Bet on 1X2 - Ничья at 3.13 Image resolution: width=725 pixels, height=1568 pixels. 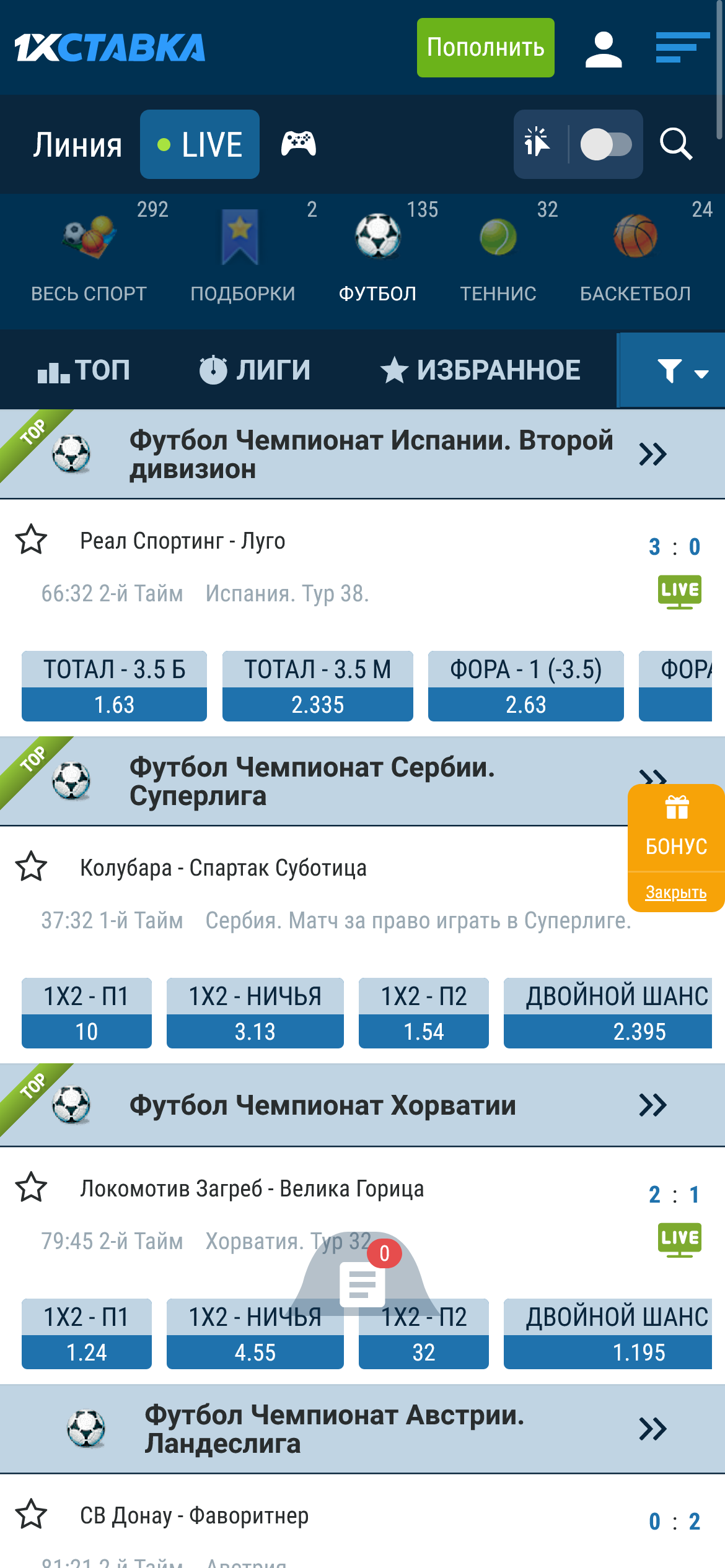pyautogui.click(x=255, y=1013)
